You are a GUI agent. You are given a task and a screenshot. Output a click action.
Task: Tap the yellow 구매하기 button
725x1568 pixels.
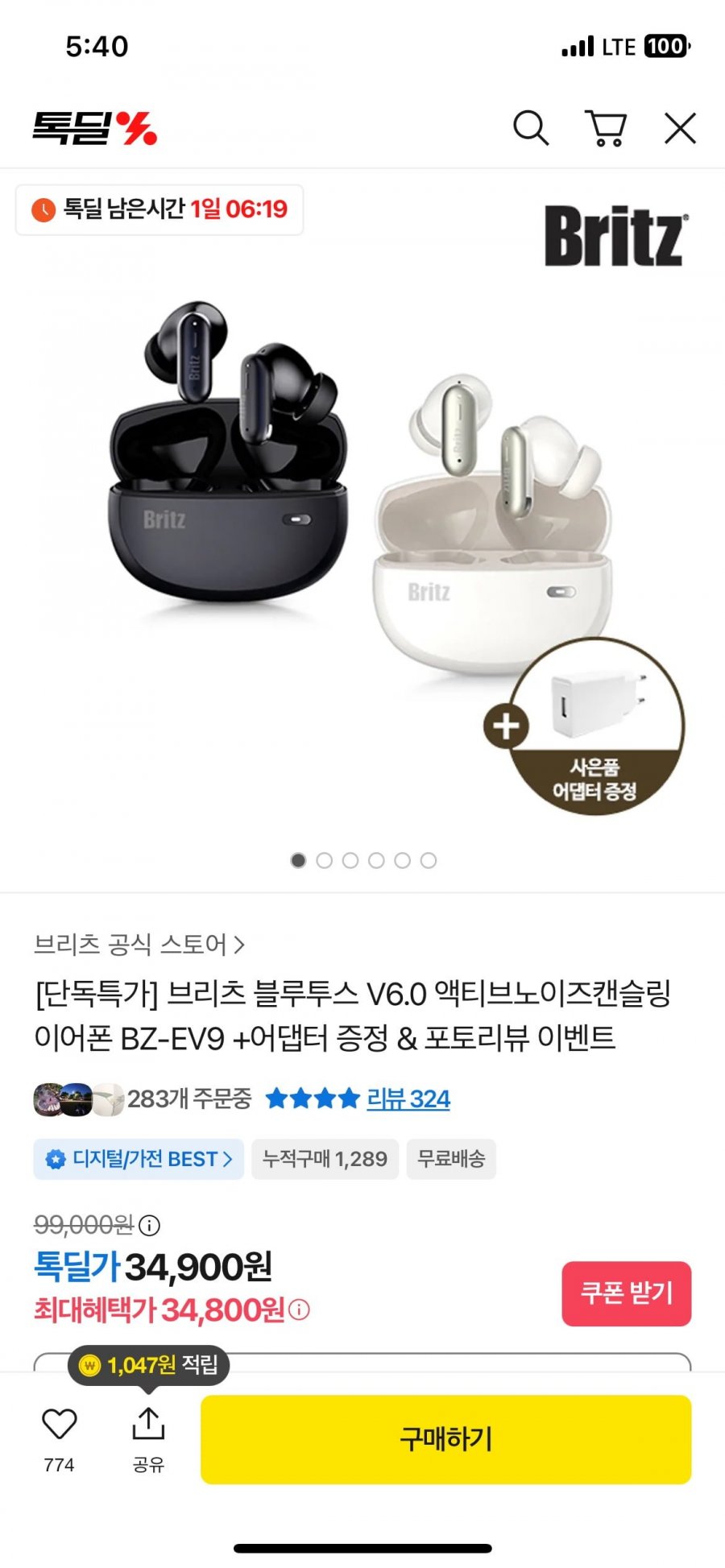point(445,1439)
